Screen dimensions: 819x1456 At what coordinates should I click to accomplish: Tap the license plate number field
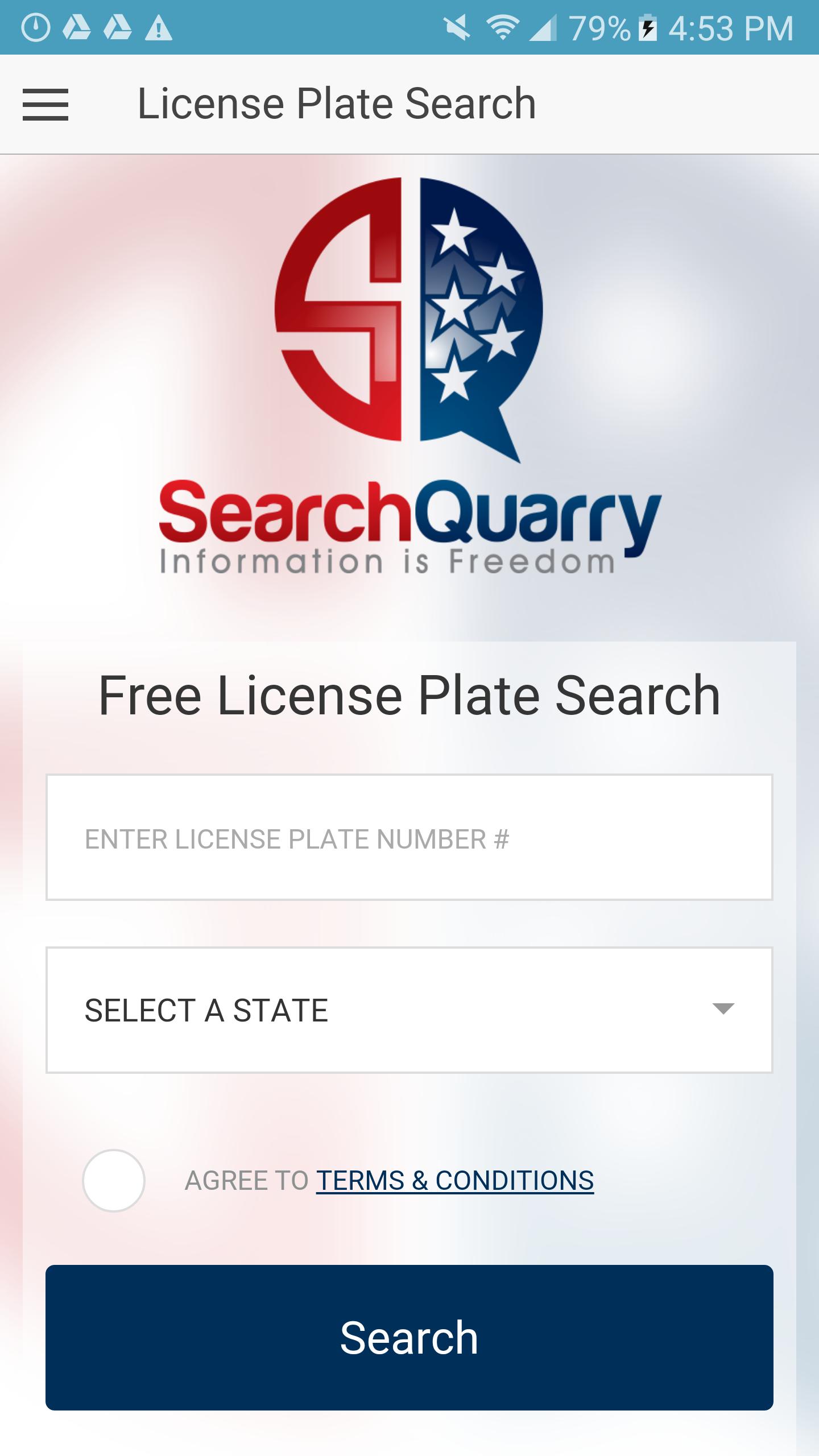pyautogui.click(x=409, y=837)
